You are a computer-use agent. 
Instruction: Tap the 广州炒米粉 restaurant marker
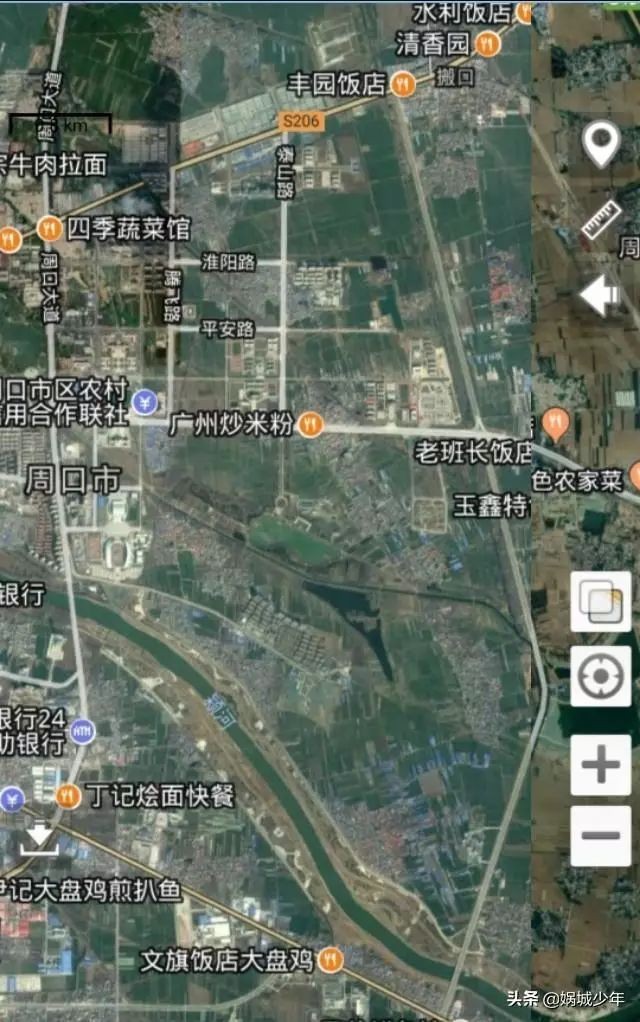(x=311, y=425)
